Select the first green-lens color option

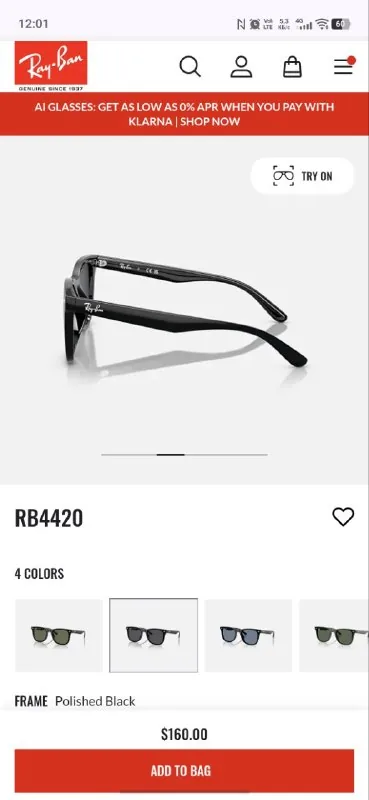click(x=59, y=635)
